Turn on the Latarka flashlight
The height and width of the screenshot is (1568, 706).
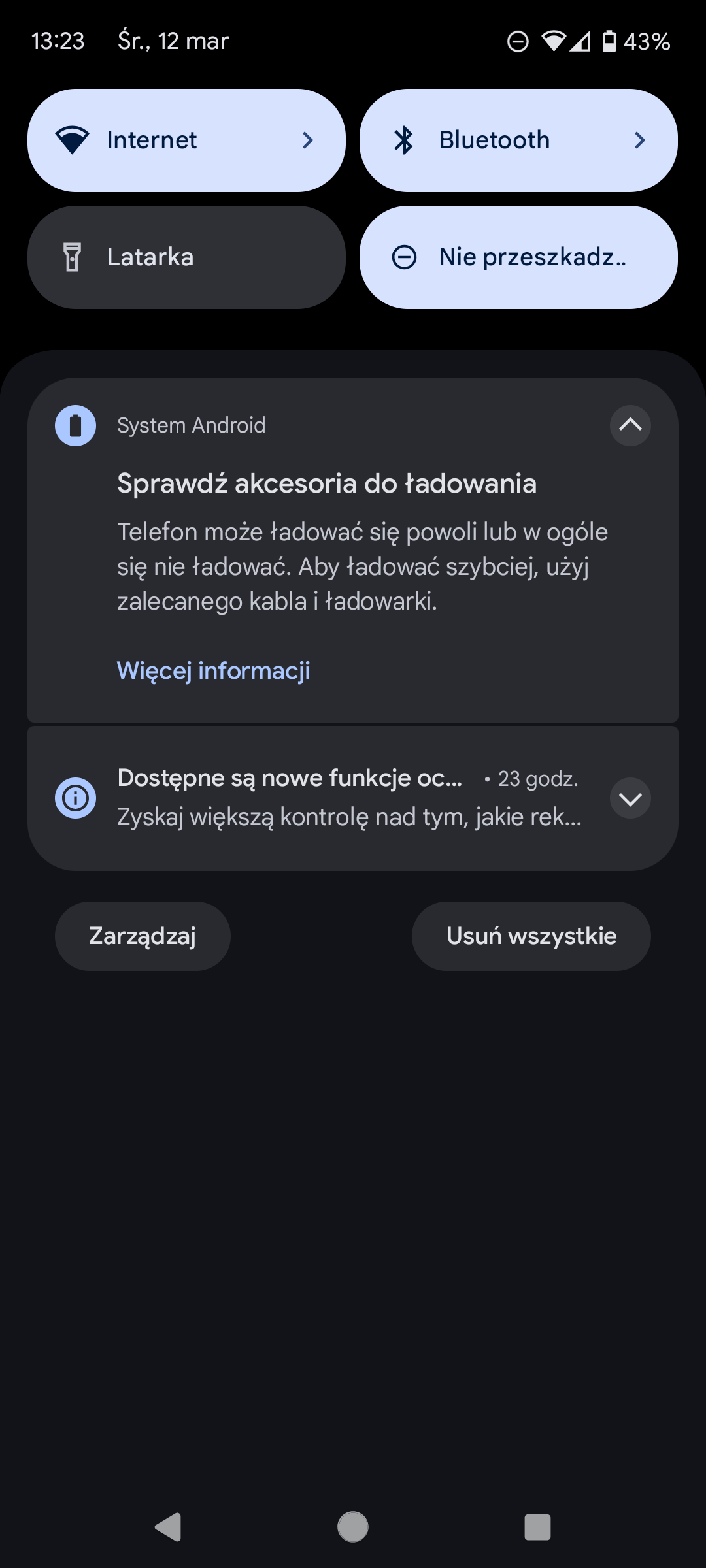click(186, 257)
